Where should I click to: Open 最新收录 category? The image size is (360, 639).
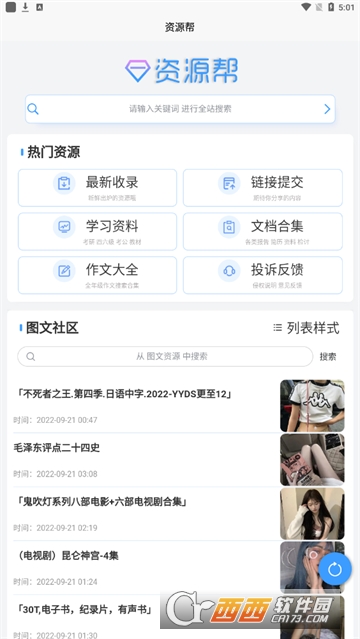[97, 188]
